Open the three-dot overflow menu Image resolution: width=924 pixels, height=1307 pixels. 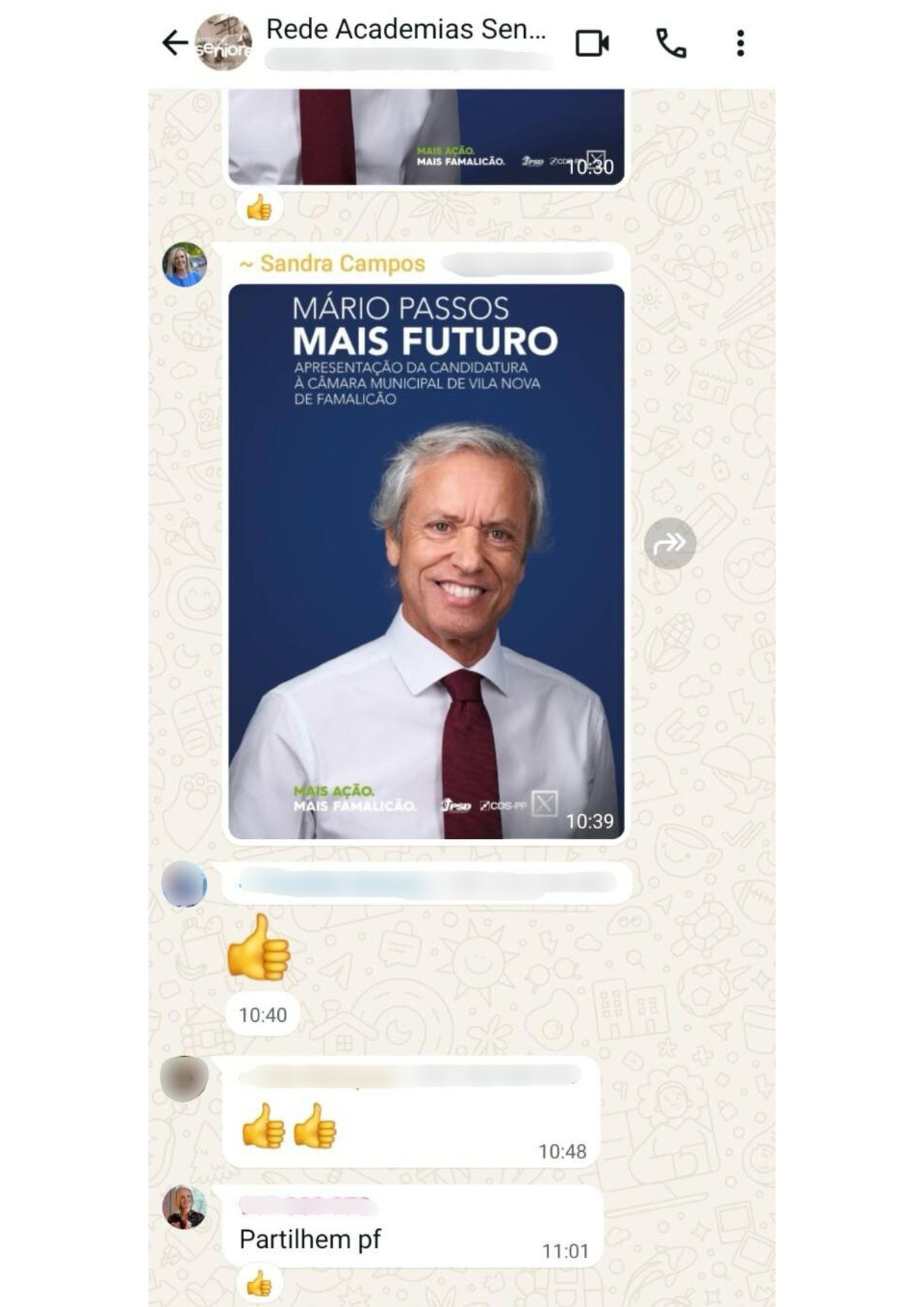(740, 44)
